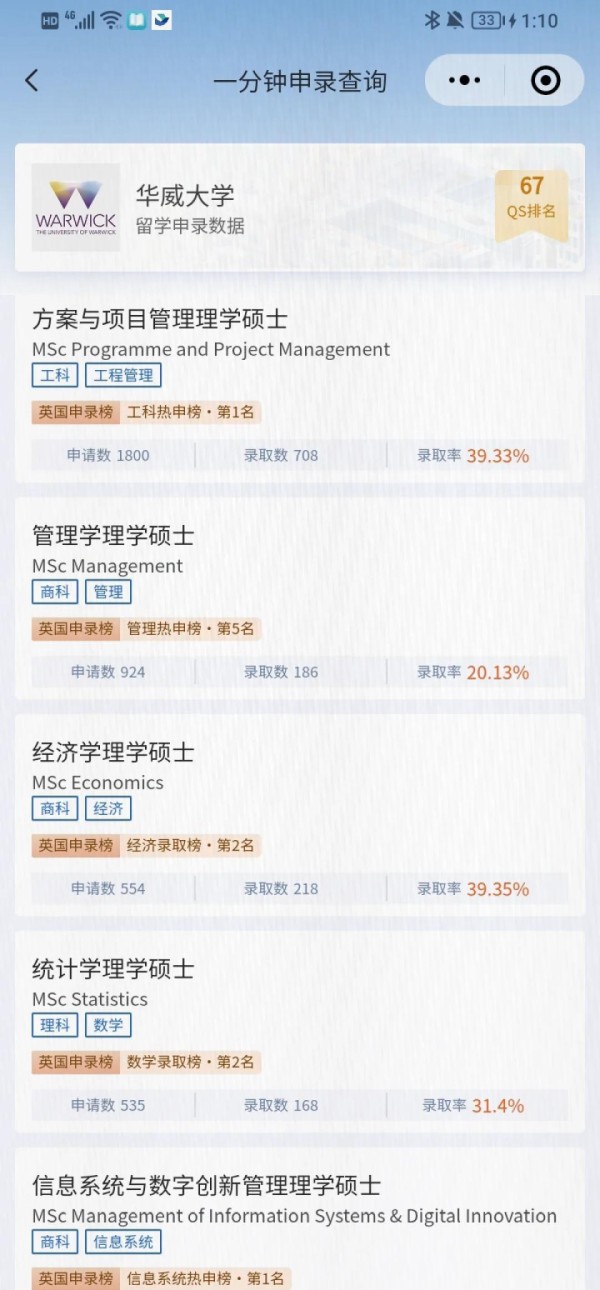
Task: Close the mini program with the circle button
Action: pyautogui.click(x=545, y=80)
